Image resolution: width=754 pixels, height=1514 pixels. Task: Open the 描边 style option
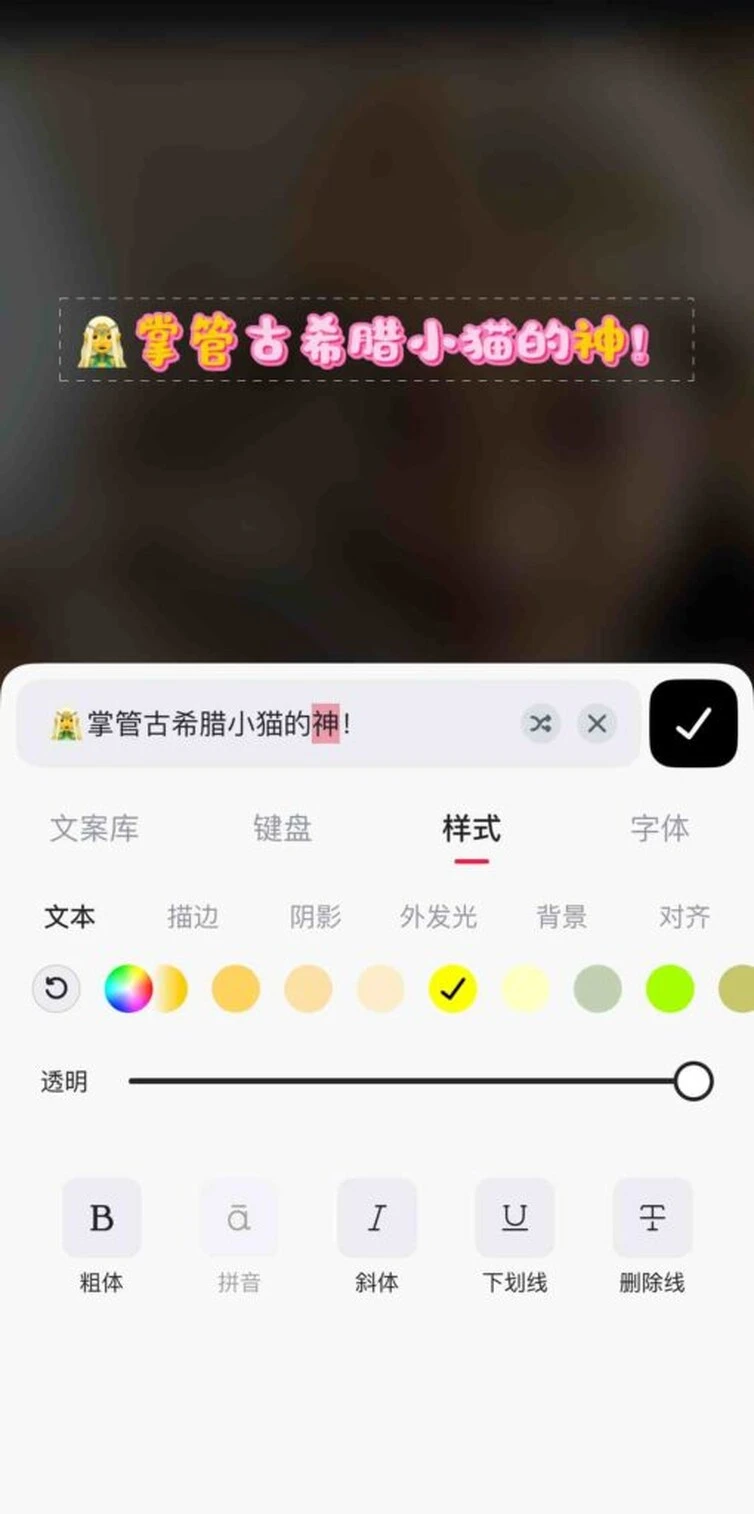[192, 916]
